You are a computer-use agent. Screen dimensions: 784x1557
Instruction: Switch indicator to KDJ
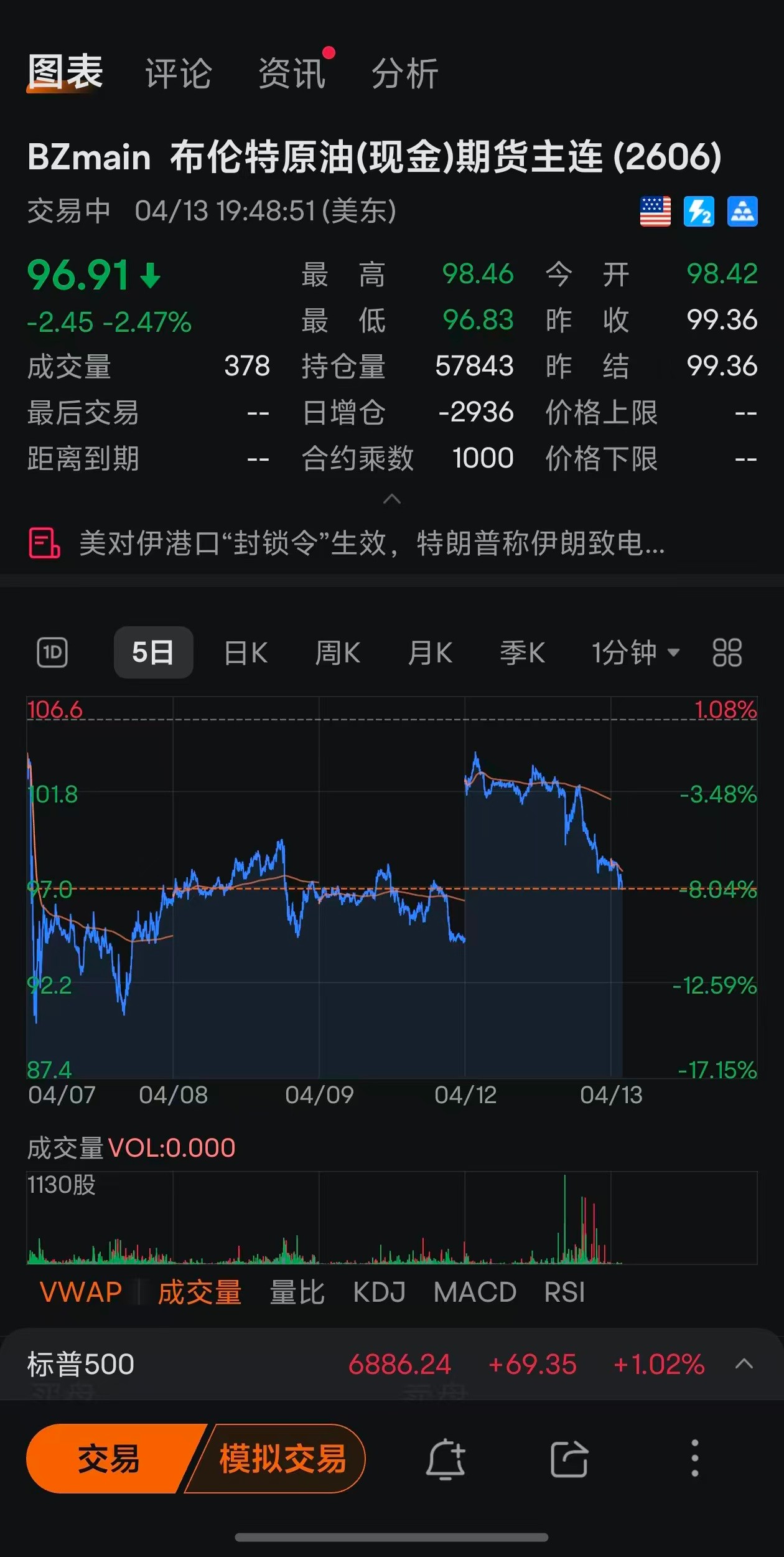tap(379, 1293)
